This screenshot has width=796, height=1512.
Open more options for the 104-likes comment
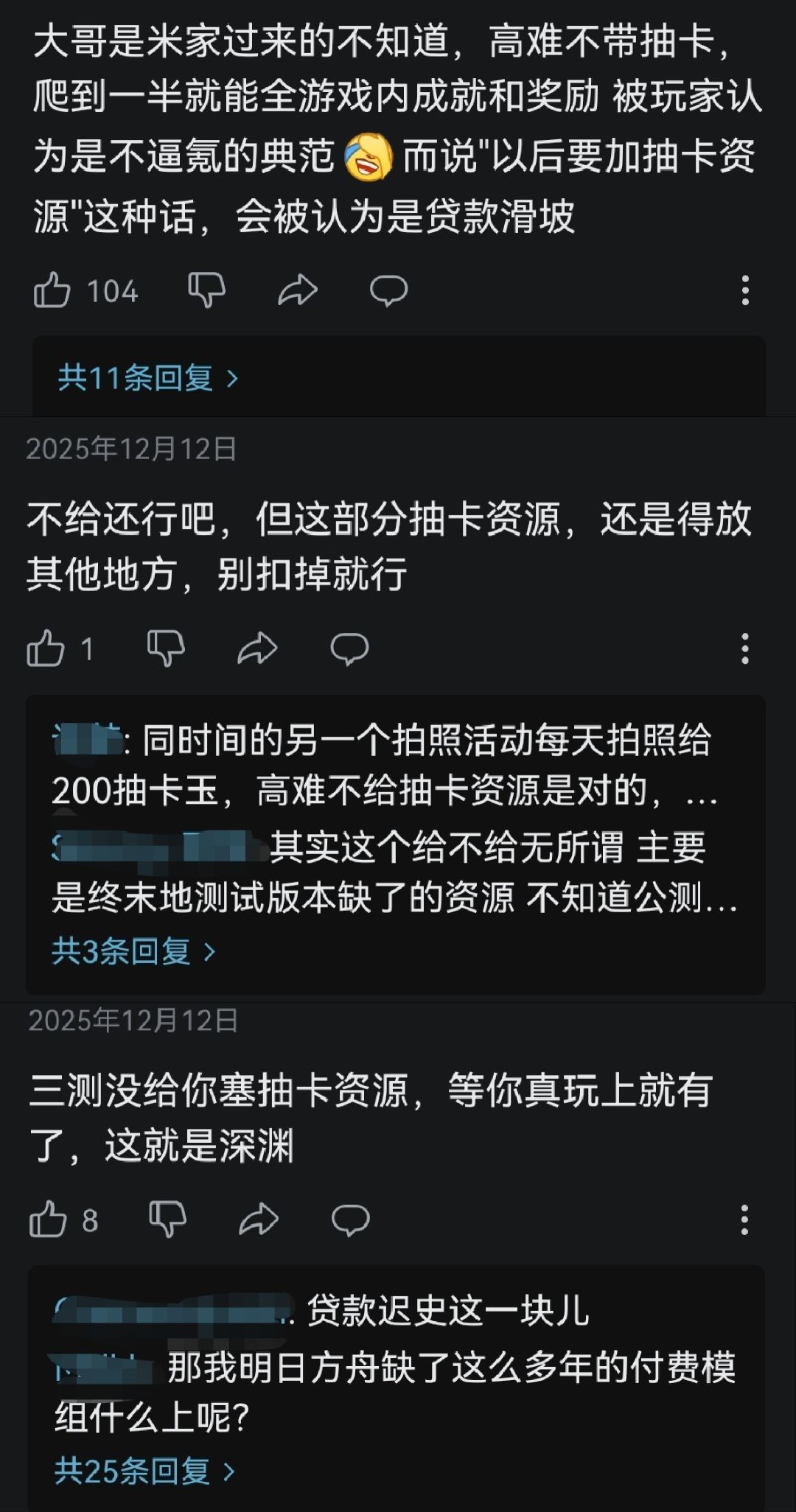coord(745,290)
